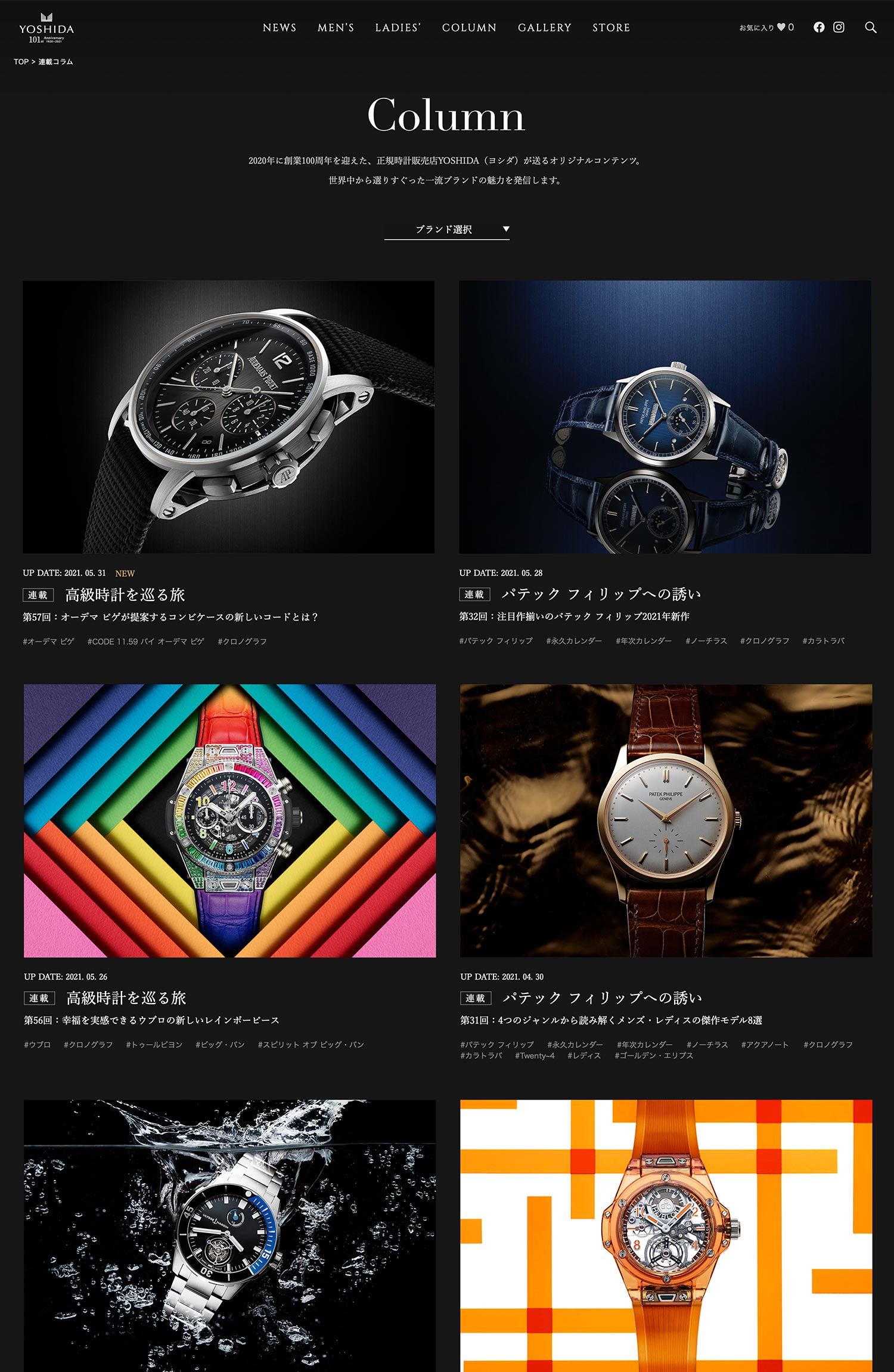894x1372 pixels.
Task: Select the #トゥールビヨン tag
Action: coord(154,1045)
